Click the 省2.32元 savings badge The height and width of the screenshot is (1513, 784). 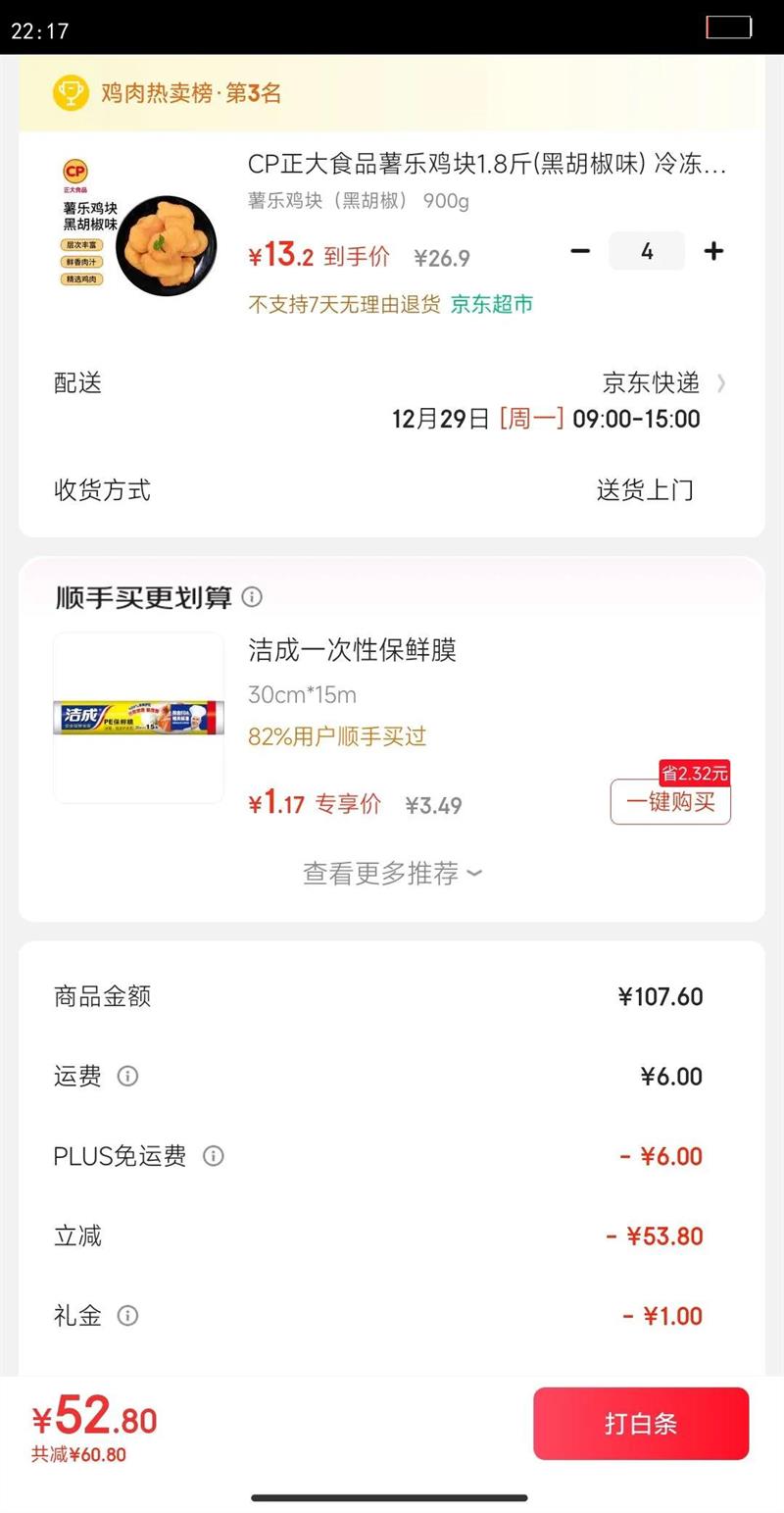(x=696, y=773)
